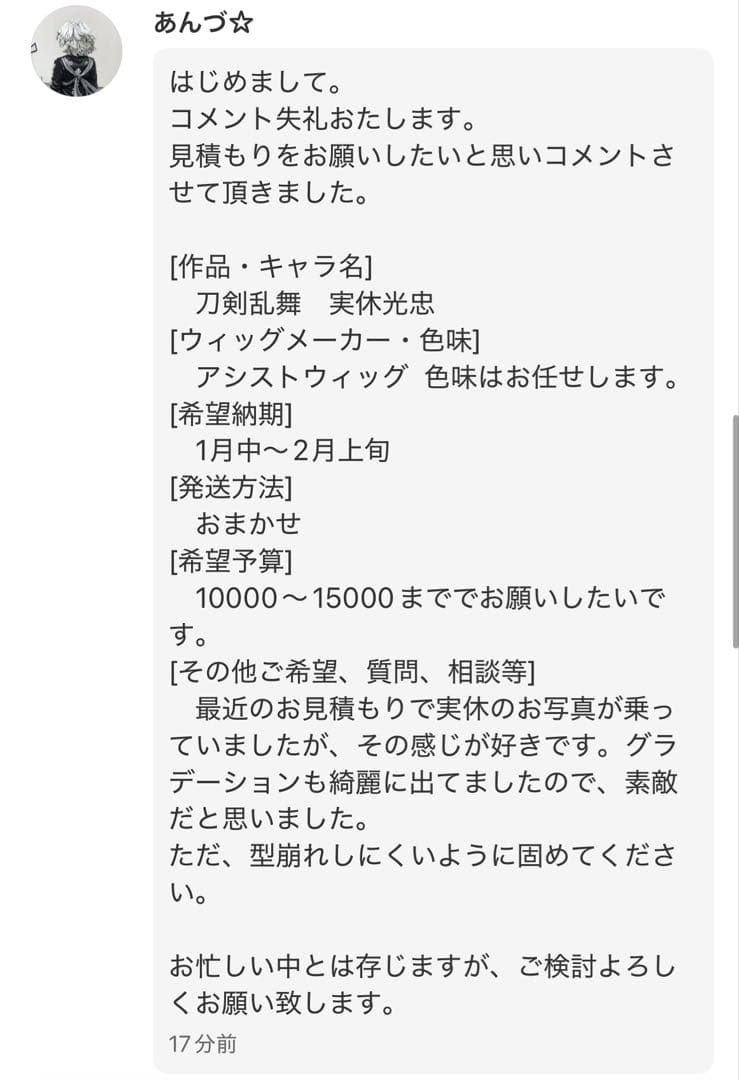This screenshot has width=739, height=1080.
Task: Click the [希望納期] section header
Action: (x=230, y=418)
